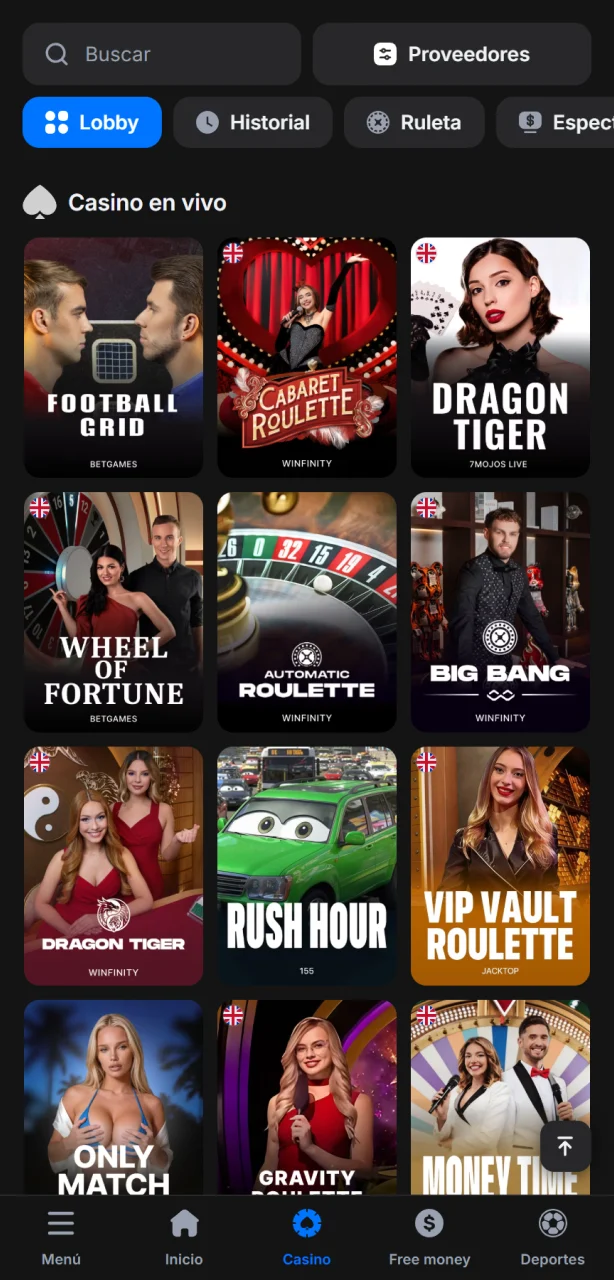Viewport: 614px width, 1280px height.
Task: Open the Deportes section
Action: 552,1238
